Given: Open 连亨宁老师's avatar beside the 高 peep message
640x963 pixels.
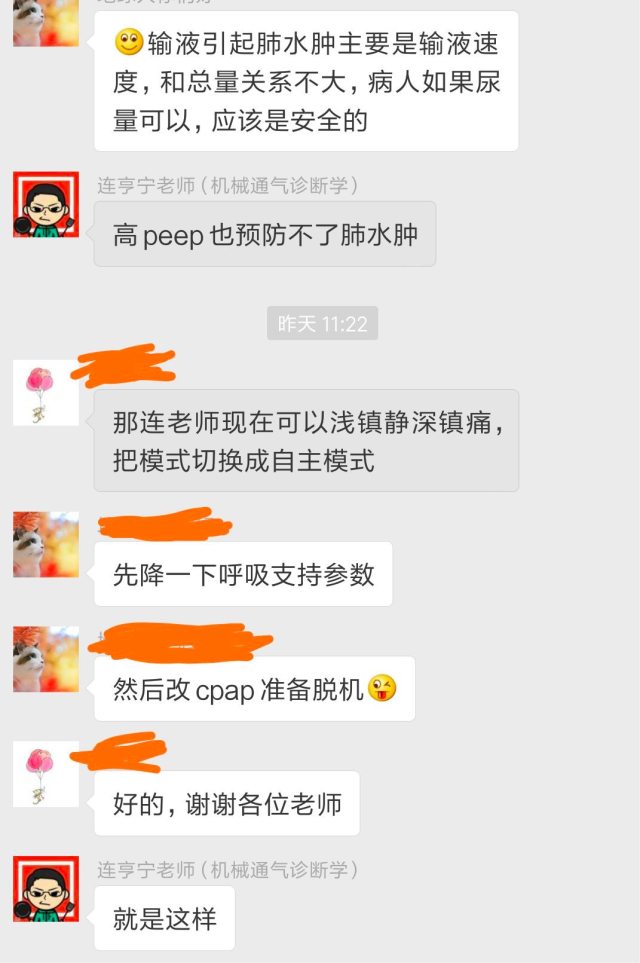Looking at the screenshot, I should tap(45, 204).
